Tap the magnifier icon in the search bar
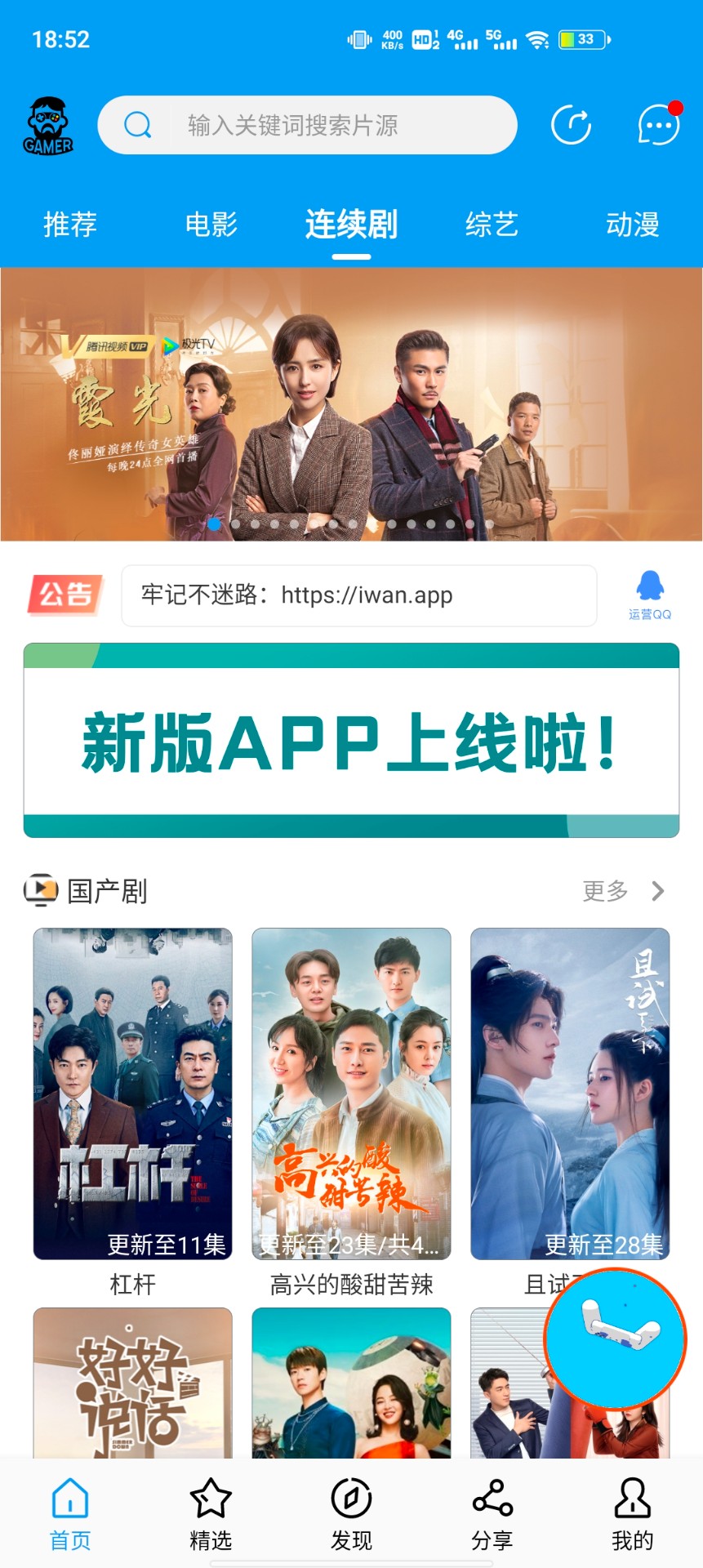The height and width of the screenshot is (1568, 703). click(136, 125)
